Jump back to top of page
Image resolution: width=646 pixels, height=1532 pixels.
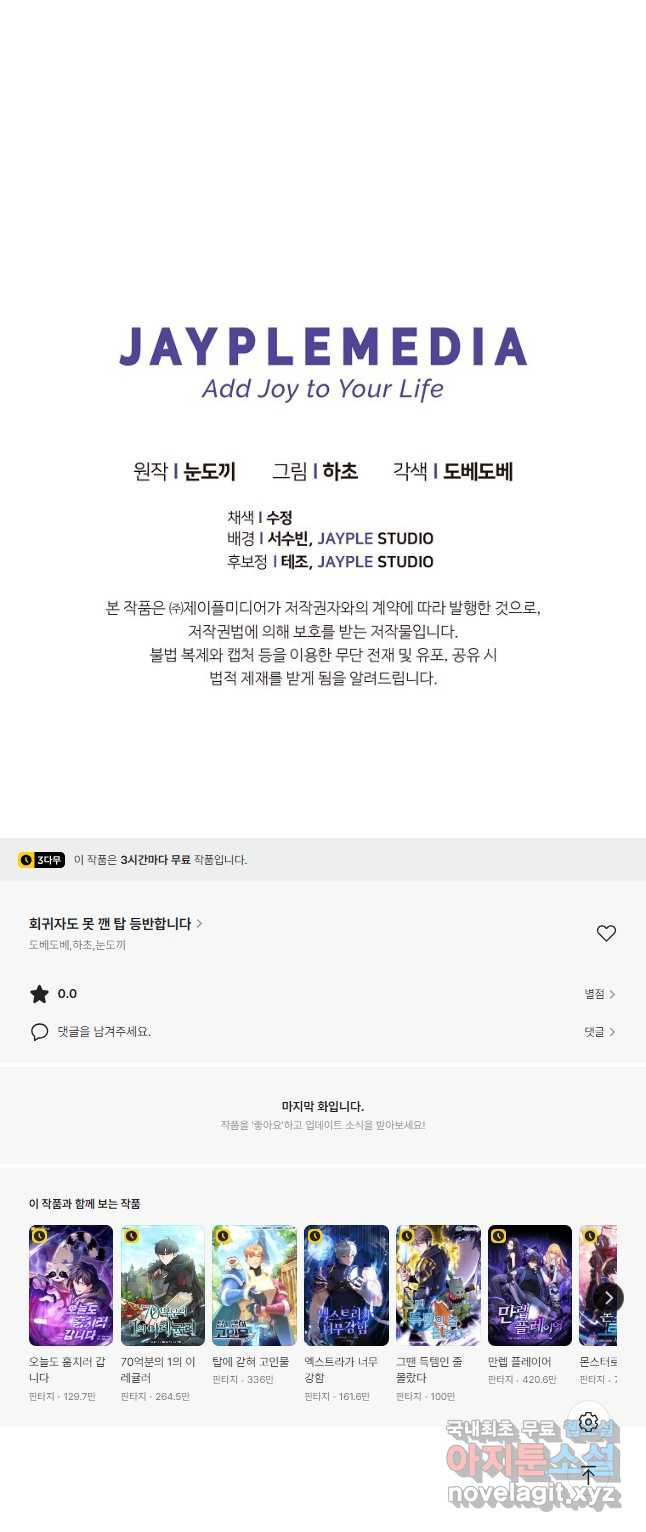(x=588, y=1474)
